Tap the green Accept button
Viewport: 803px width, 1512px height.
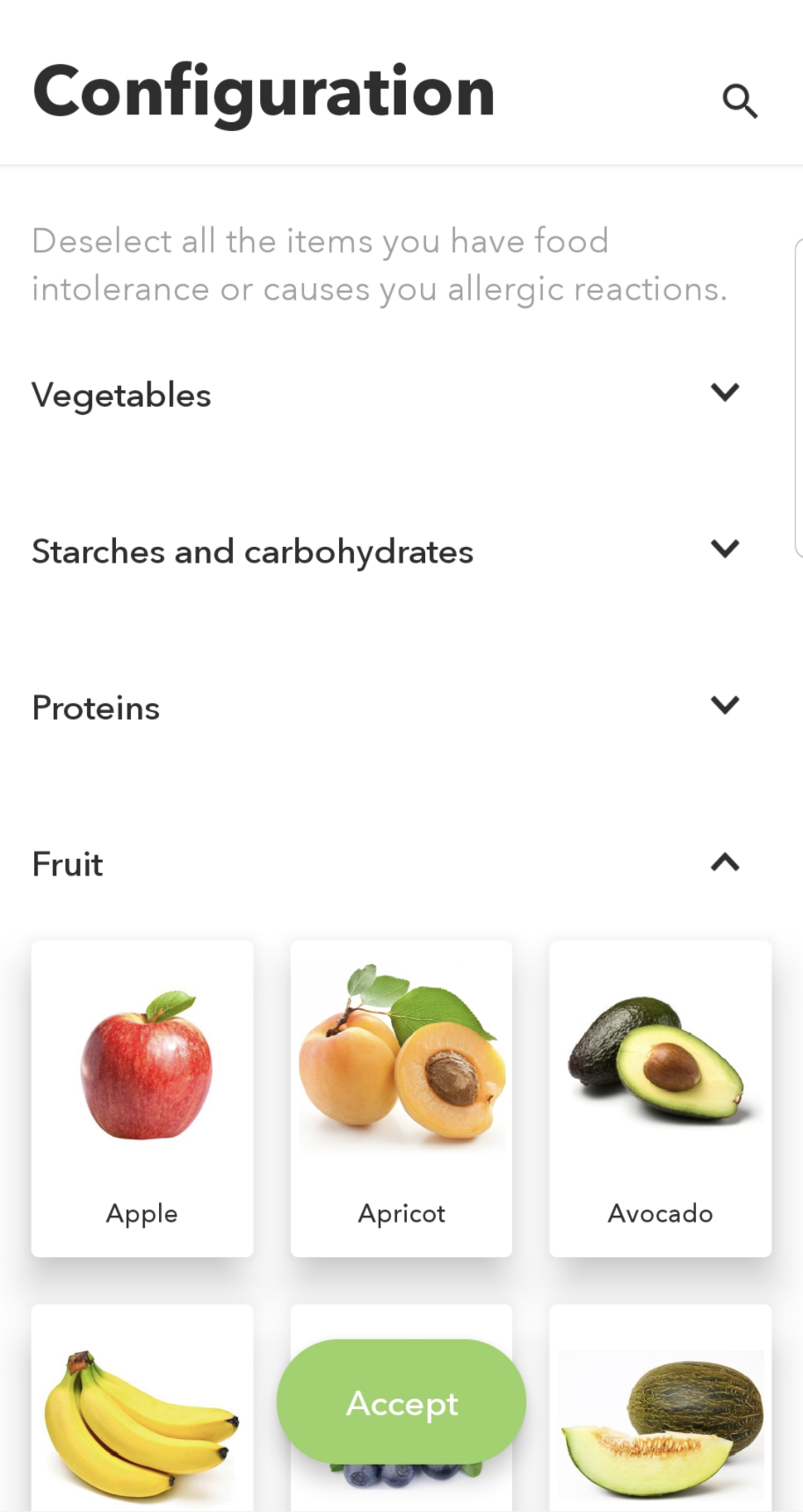pos(401,1402)
